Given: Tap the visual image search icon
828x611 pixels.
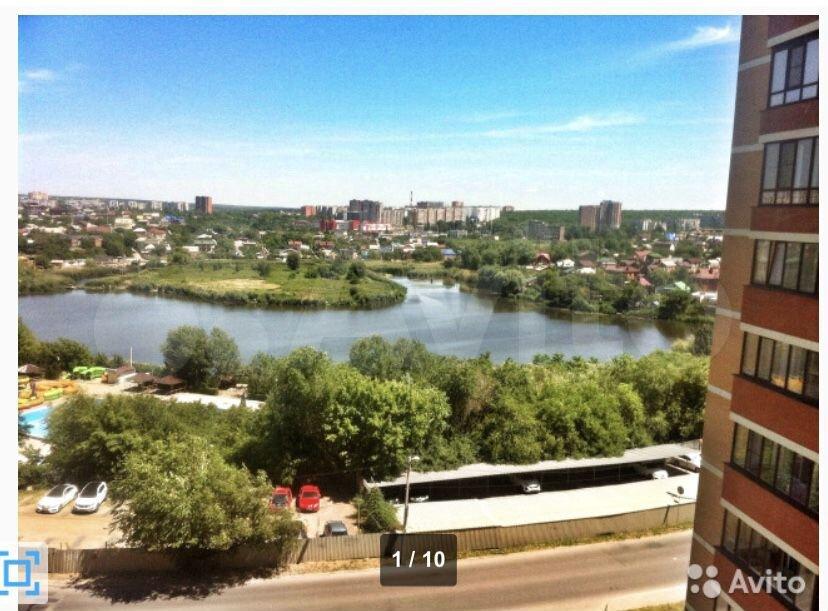Looking at the screenshot, I should (x=20, y=573).
